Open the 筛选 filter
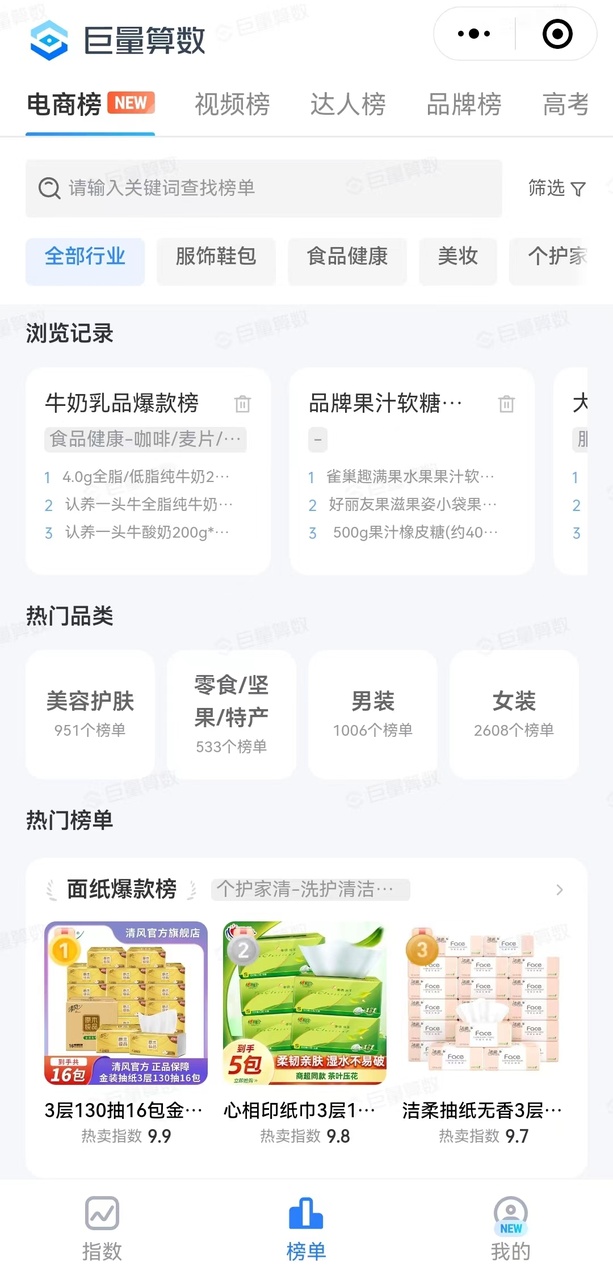Viewport: 613px width, 1275px height. (557, 188)
